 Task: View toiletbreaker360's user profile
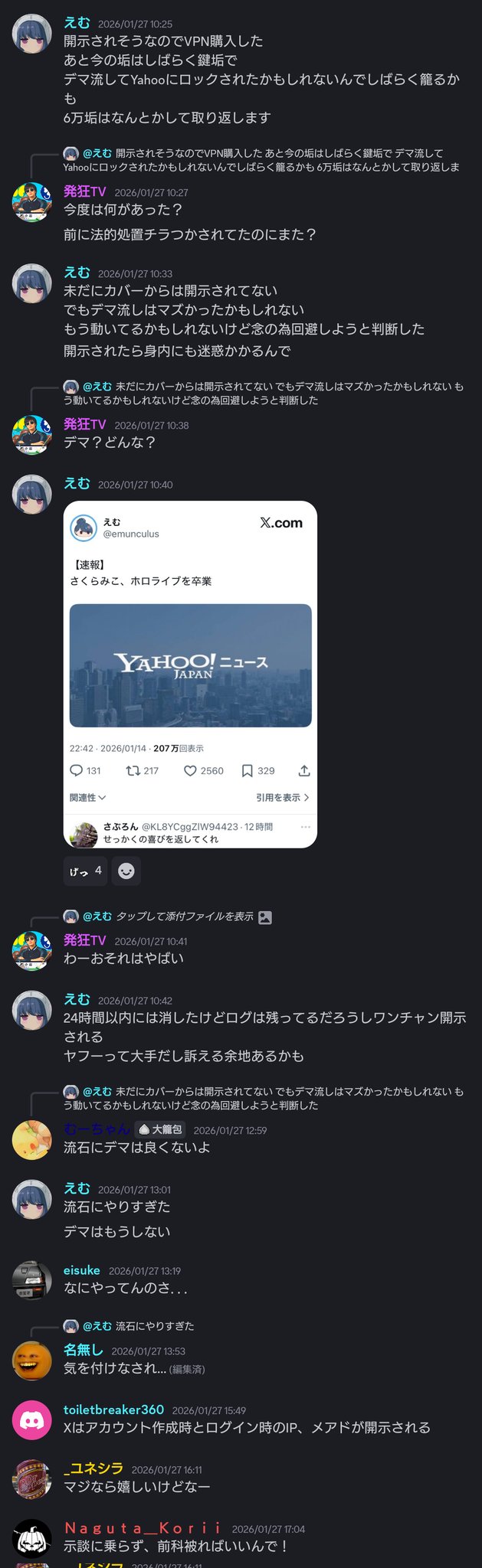[x=113, y=1410]
